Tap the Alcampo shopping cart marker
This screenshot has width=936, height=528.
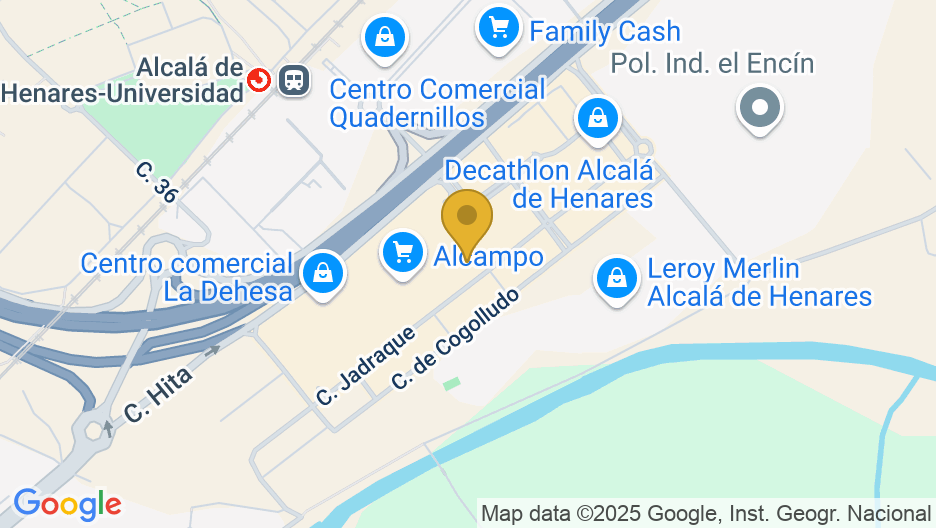(x=403, y=251)
